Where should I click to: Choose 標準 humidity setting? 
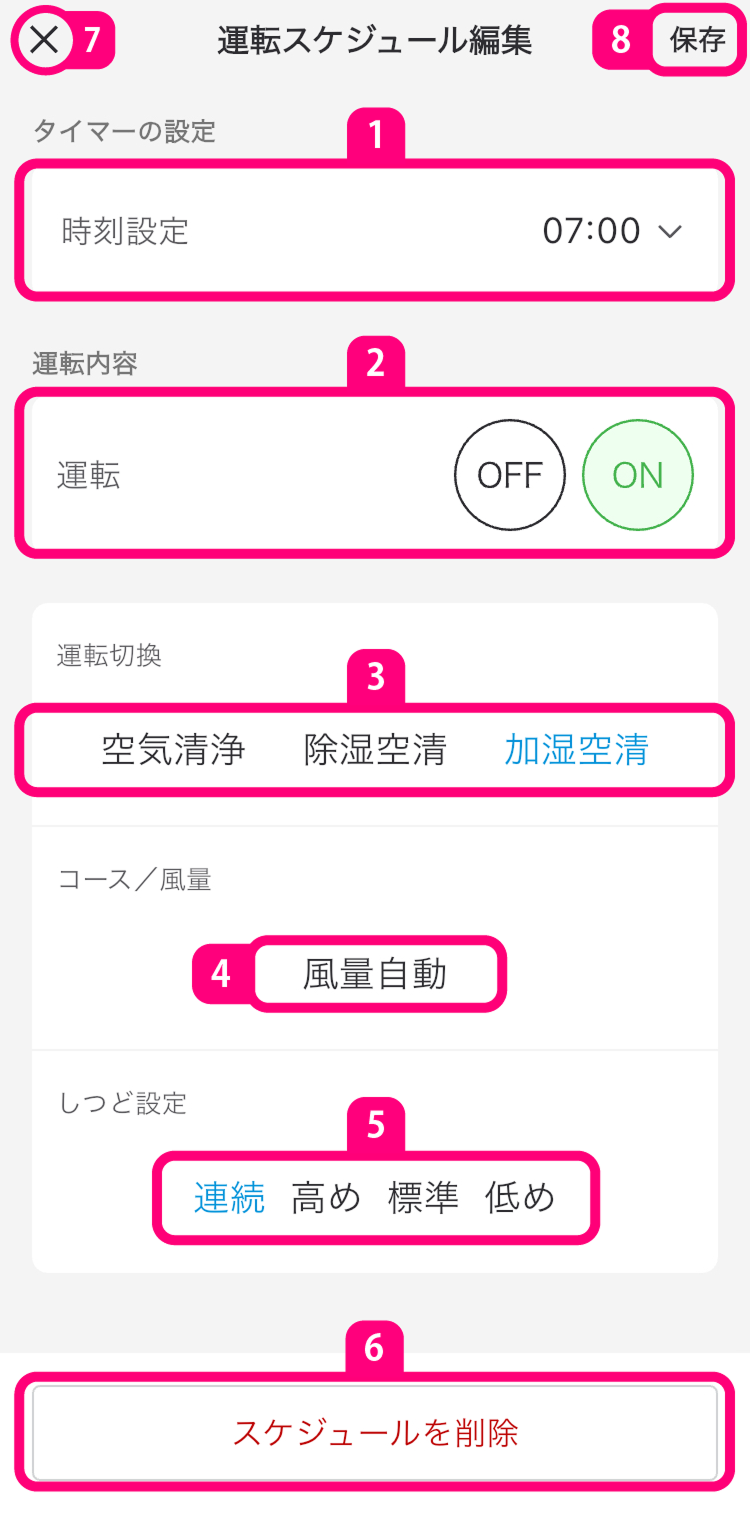coord(423,1197)
